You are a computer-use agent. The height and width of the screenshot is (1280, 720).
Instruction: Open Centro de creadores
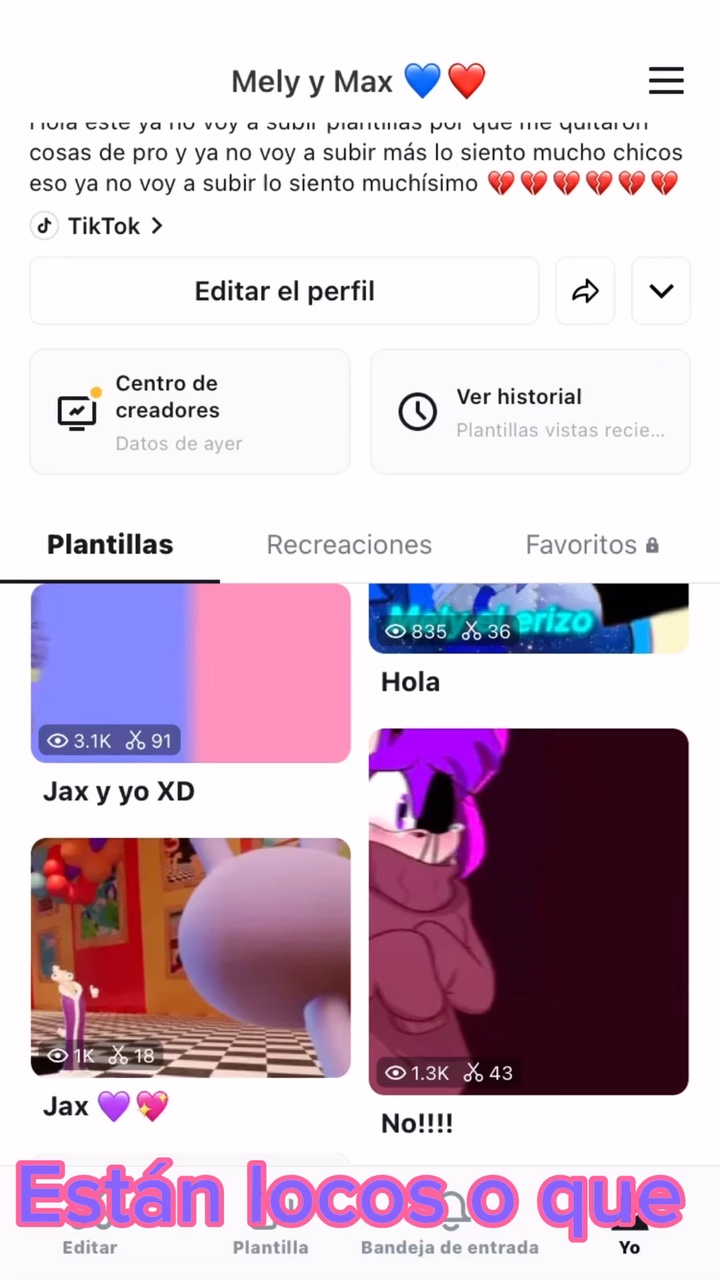pyautogui.click(x=190, y=411)
